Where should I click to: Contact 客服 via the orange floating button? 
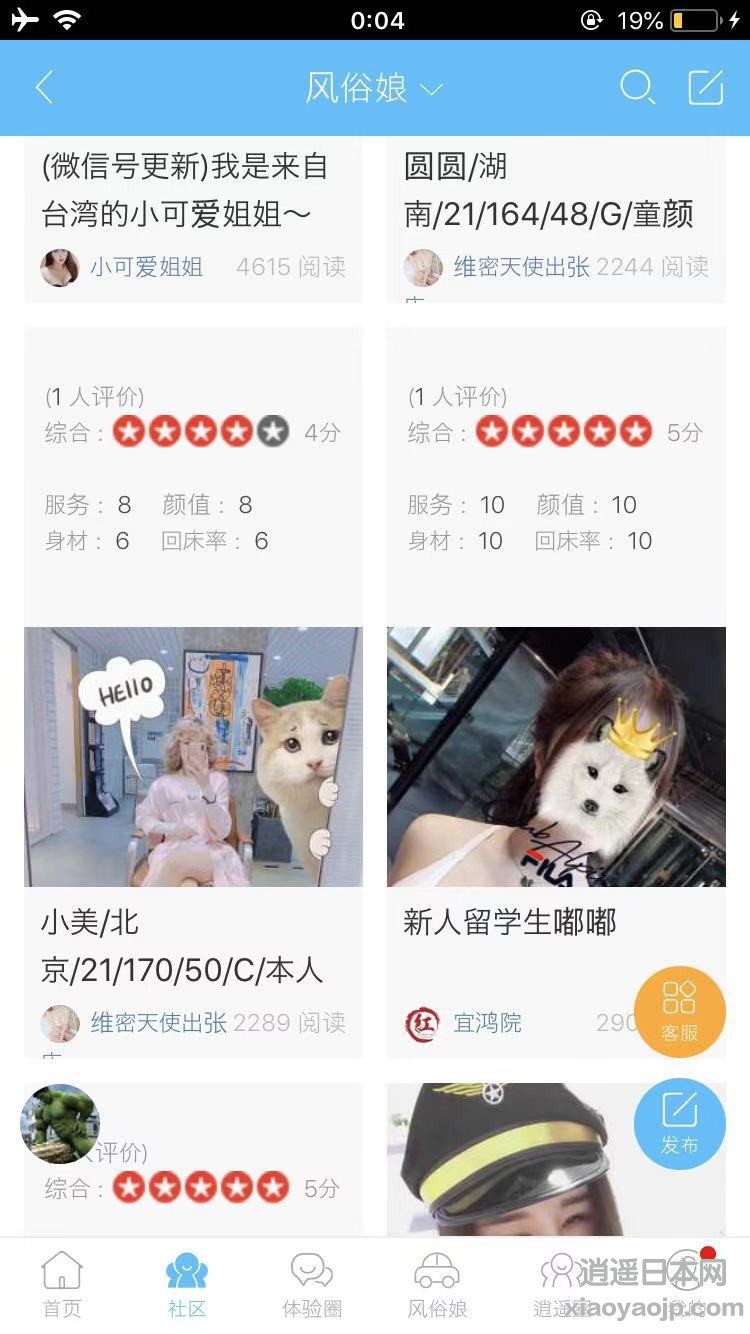680,1011
